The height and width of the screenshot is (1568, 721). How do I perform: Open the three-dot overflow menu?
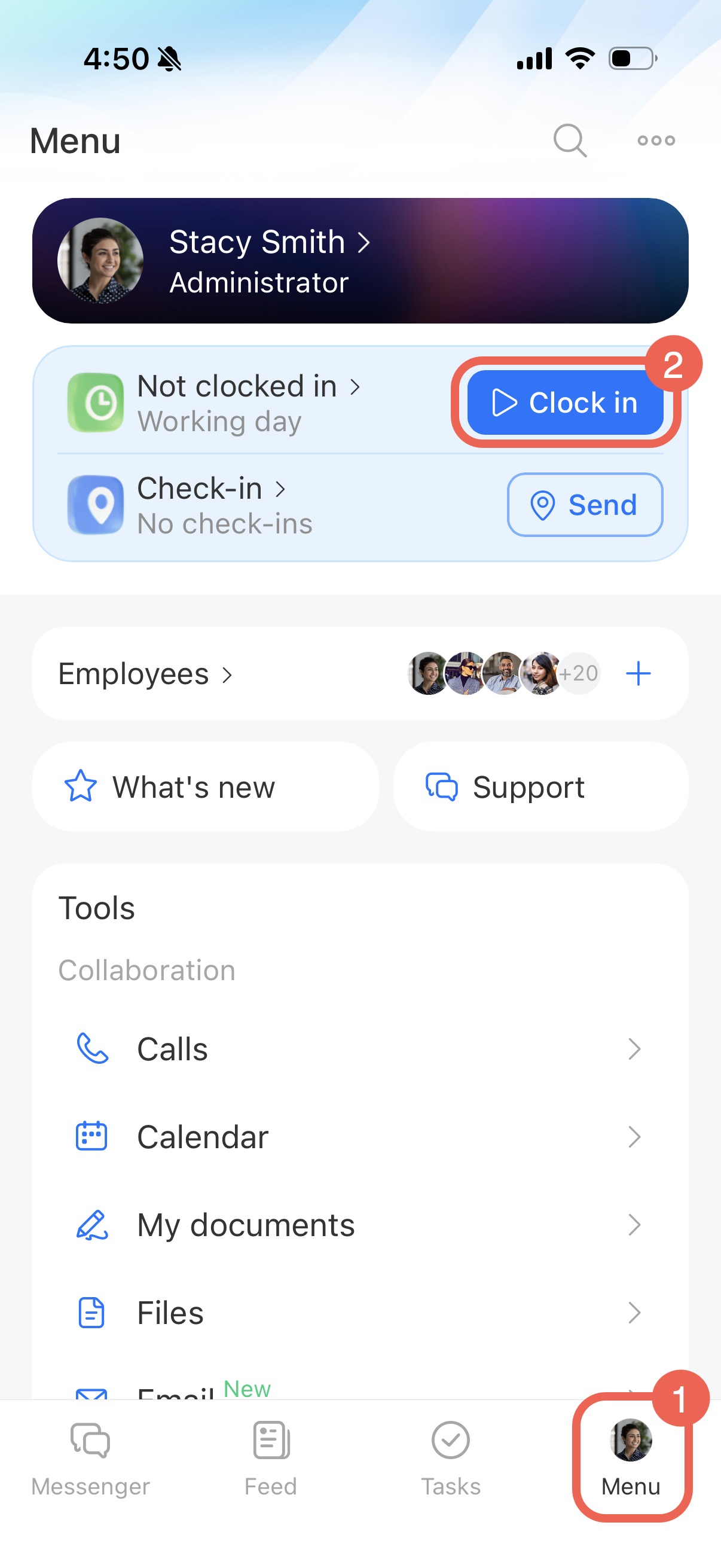click(x=656, y=141)
